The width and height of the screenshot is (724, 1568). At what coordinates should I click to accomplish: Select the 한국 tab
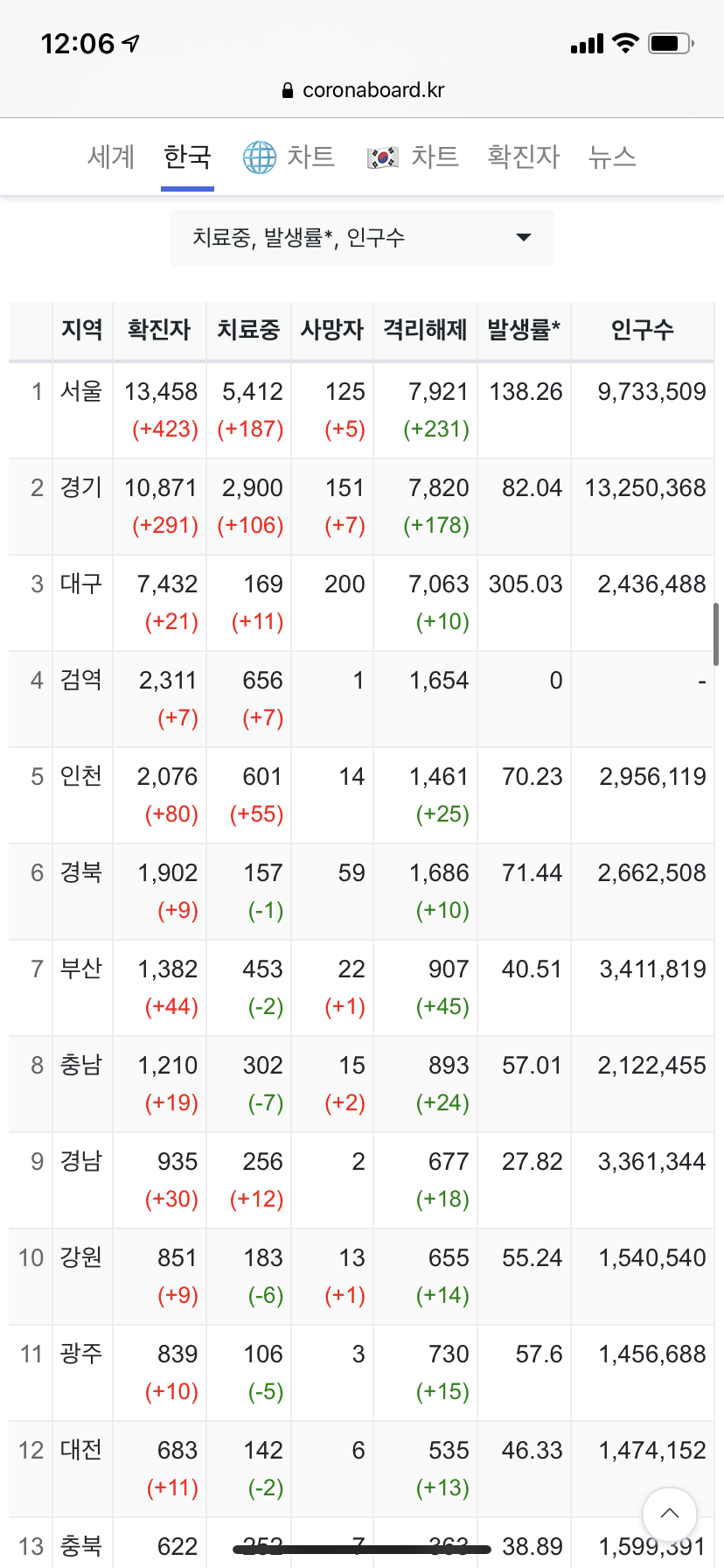click(187, 157)
